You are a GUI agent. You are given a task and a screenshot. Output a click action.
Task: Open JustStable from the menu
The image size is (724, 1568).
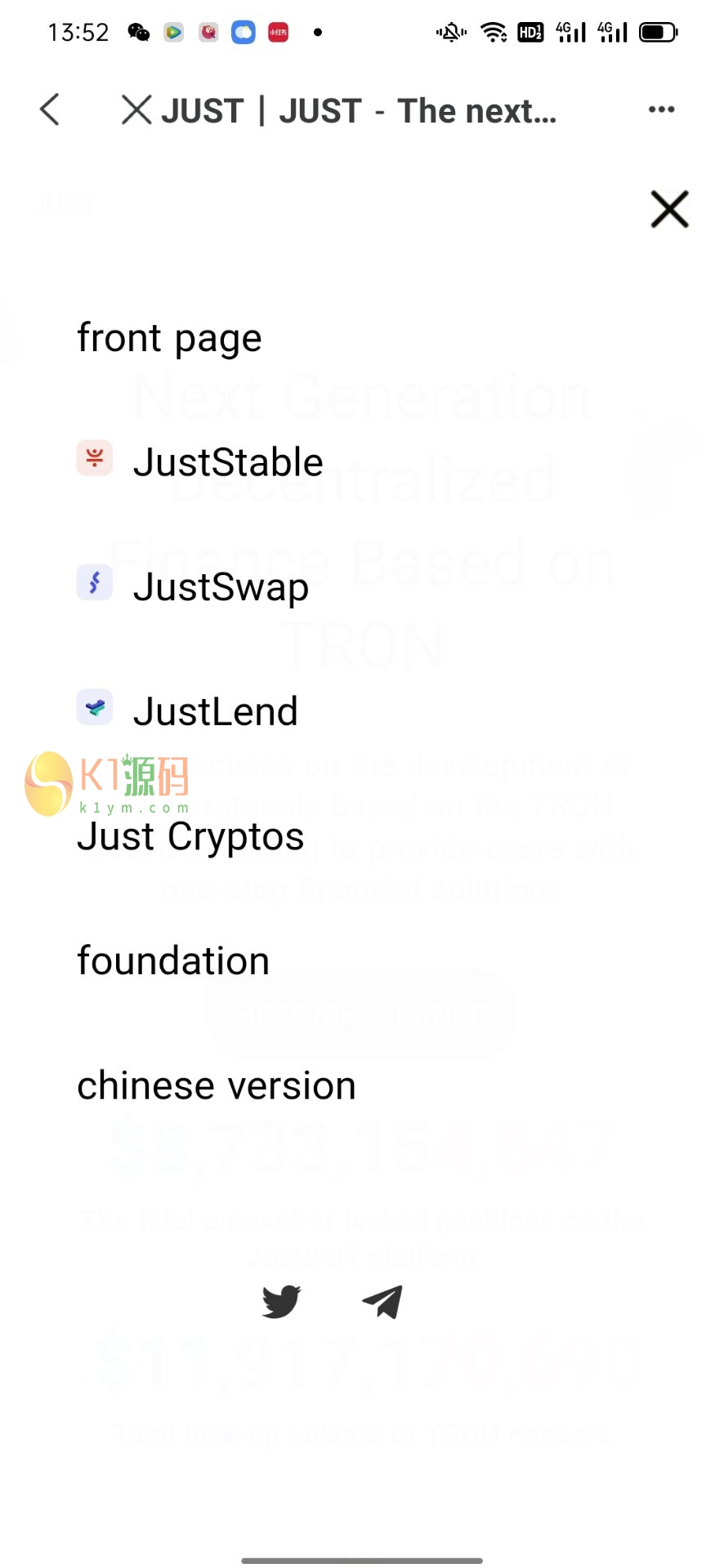(x=227, y=462)
